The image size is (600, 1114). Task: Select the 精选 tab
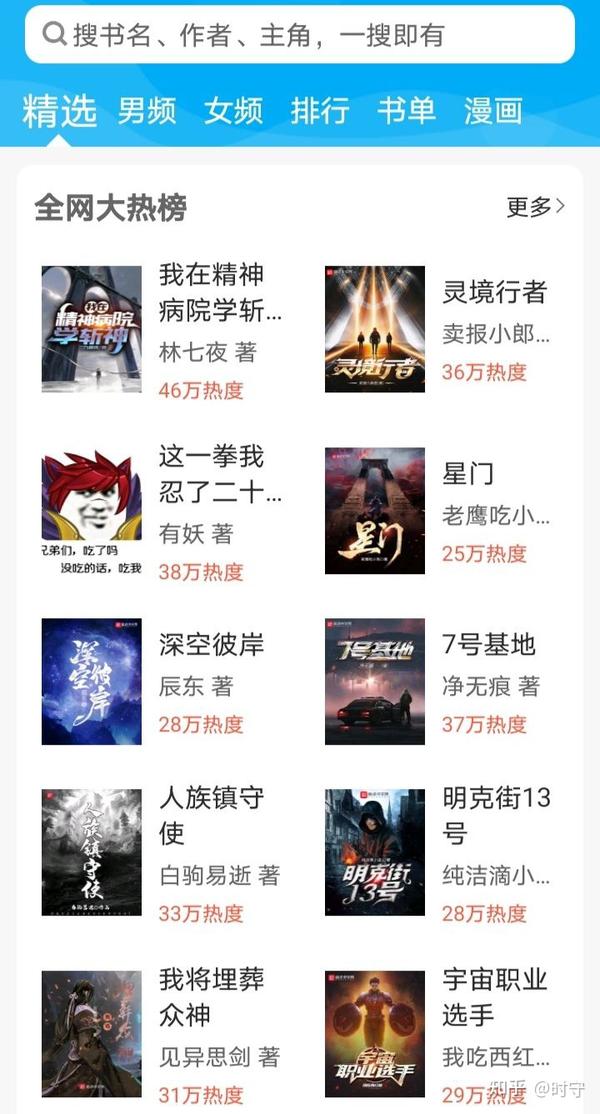(59, 111)
